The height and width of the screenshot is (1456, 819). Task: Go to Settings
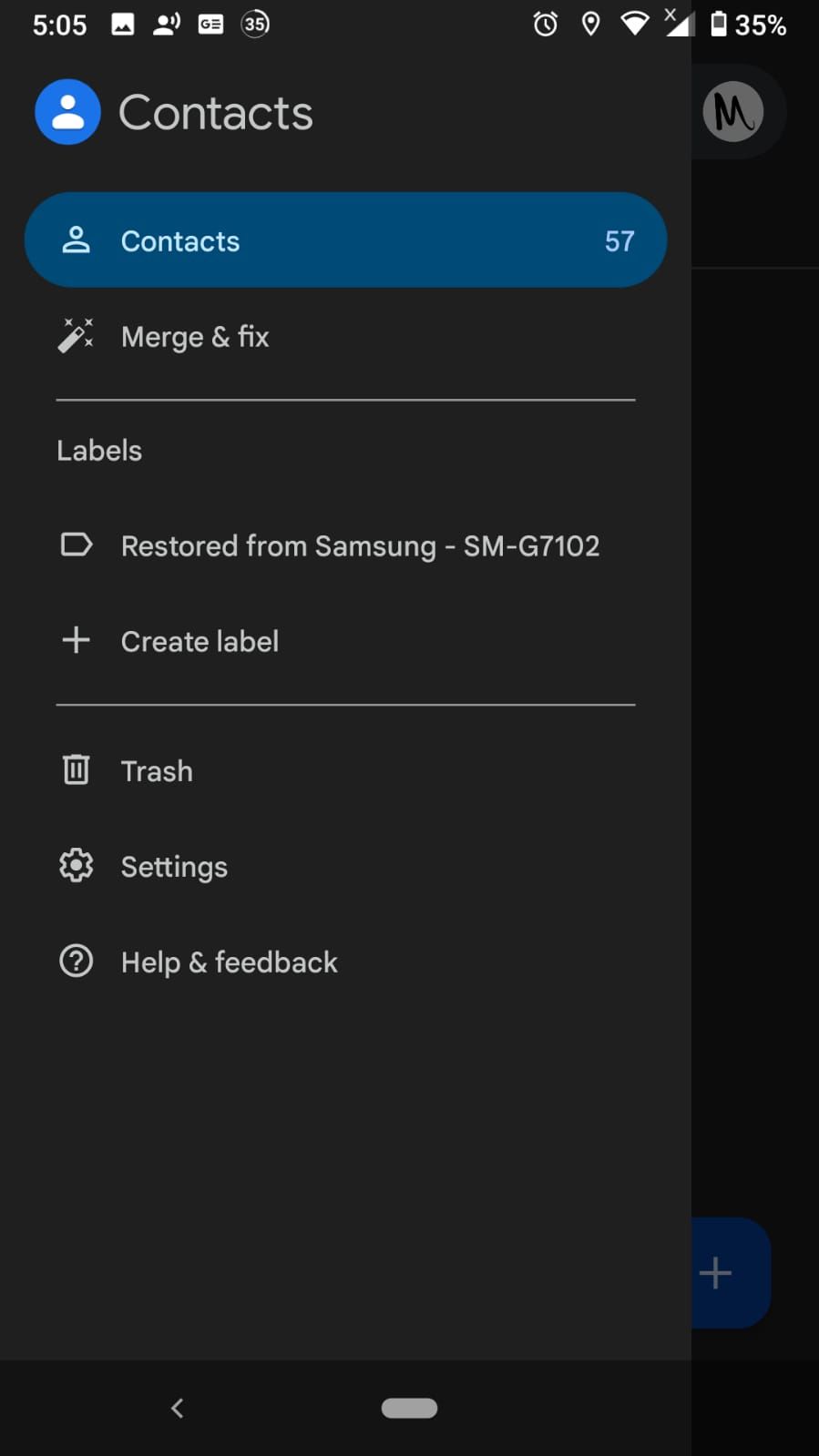click(x=174, y=866)
